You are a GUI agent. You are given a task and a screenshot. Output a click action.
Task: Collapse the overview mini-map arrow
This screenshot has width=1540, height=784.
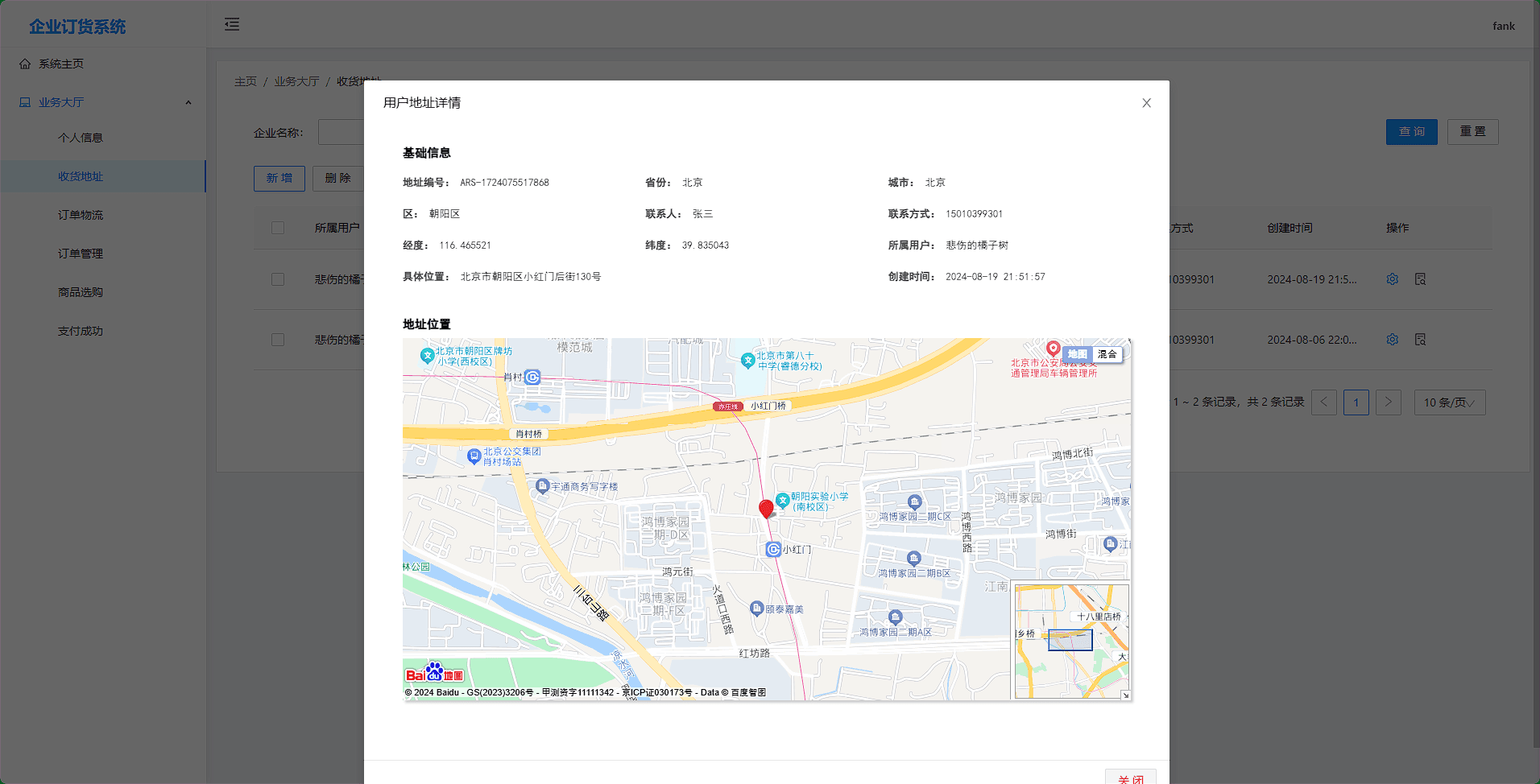(1125, 695)
